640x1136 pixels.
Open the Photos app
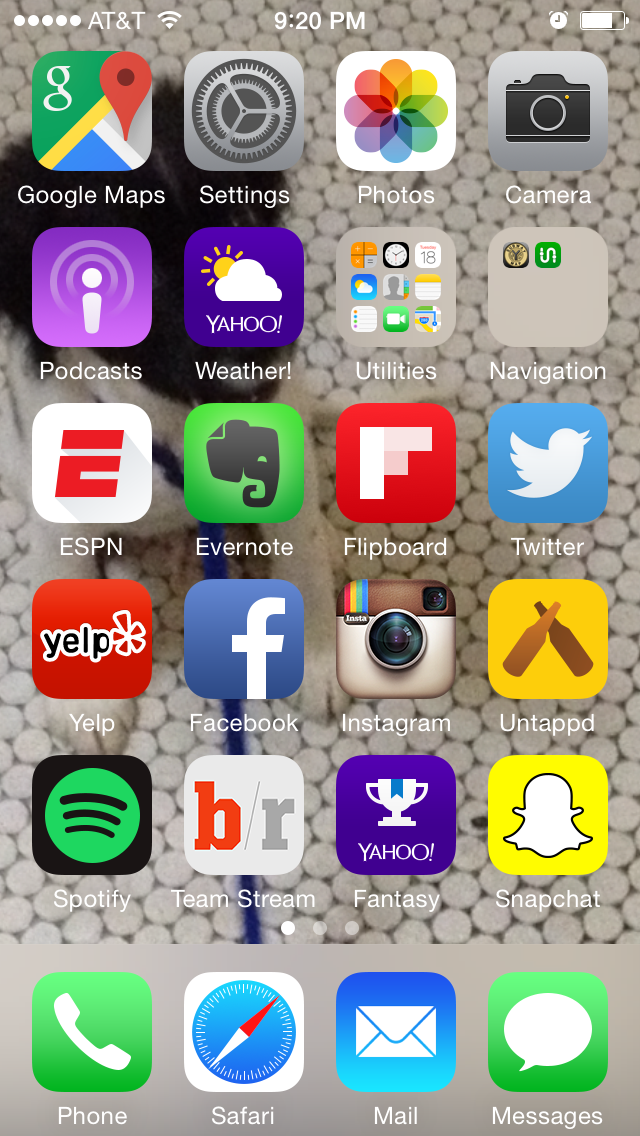(396, 111)
